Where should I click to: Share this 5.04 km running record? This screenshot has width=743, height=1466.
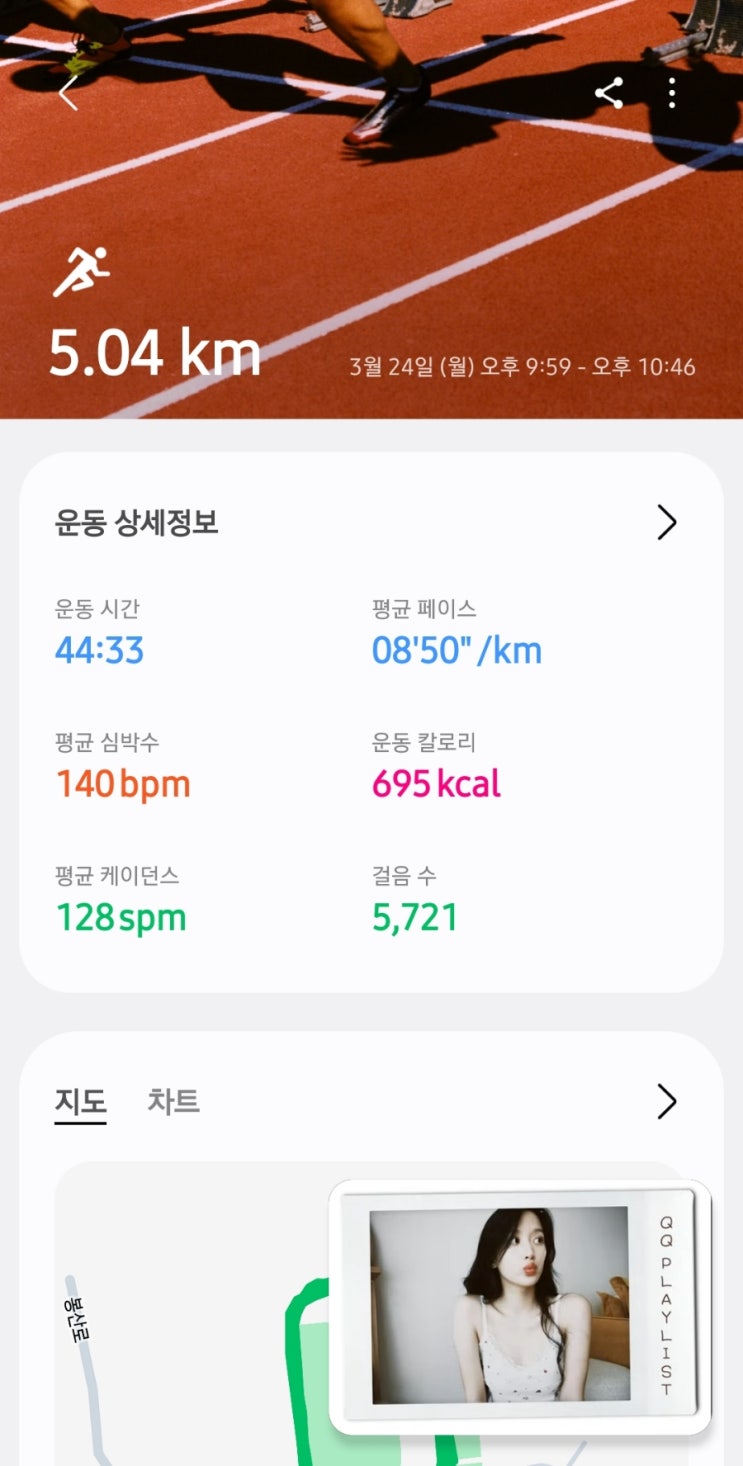point(609,93)
